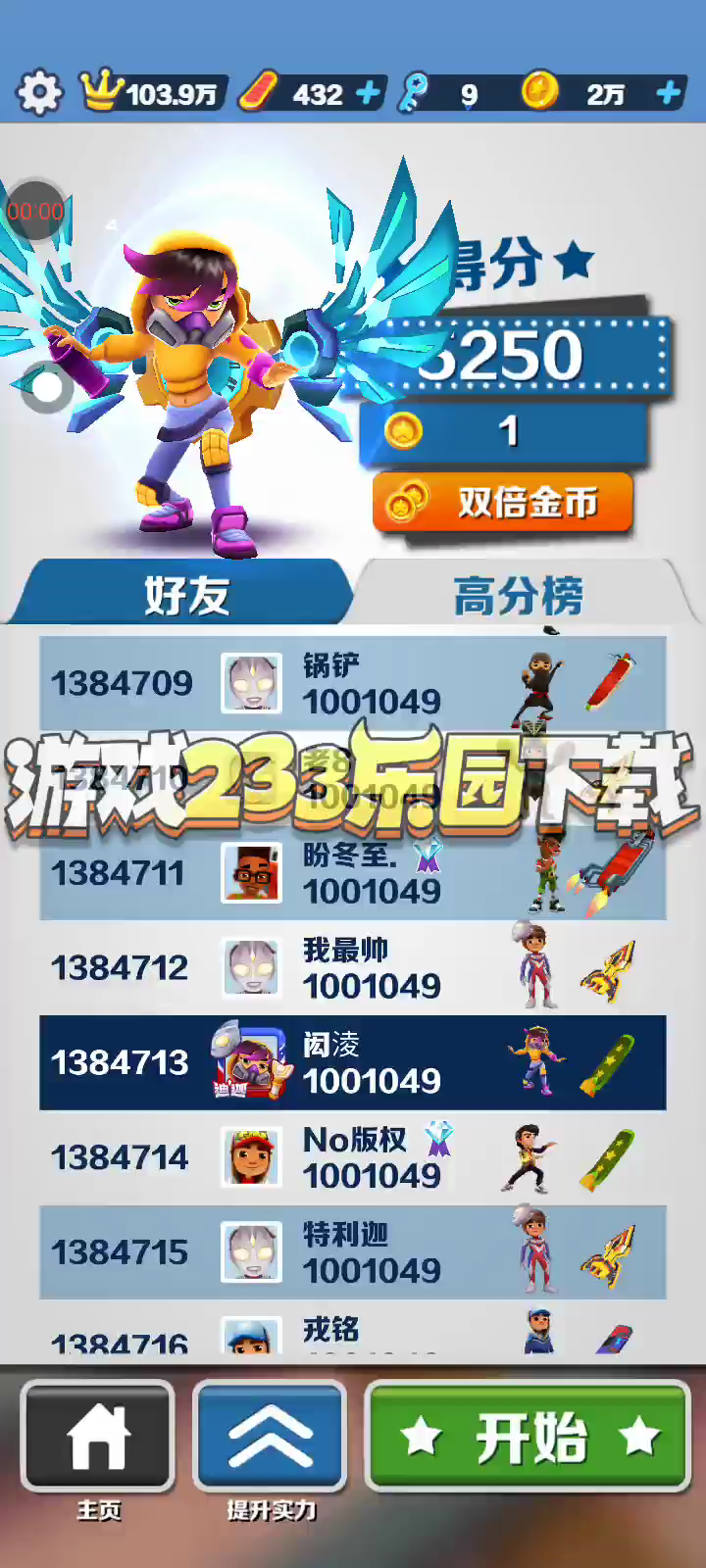Open the settings gear
The image size is (706, 1568).
click(x=39, y=93)
